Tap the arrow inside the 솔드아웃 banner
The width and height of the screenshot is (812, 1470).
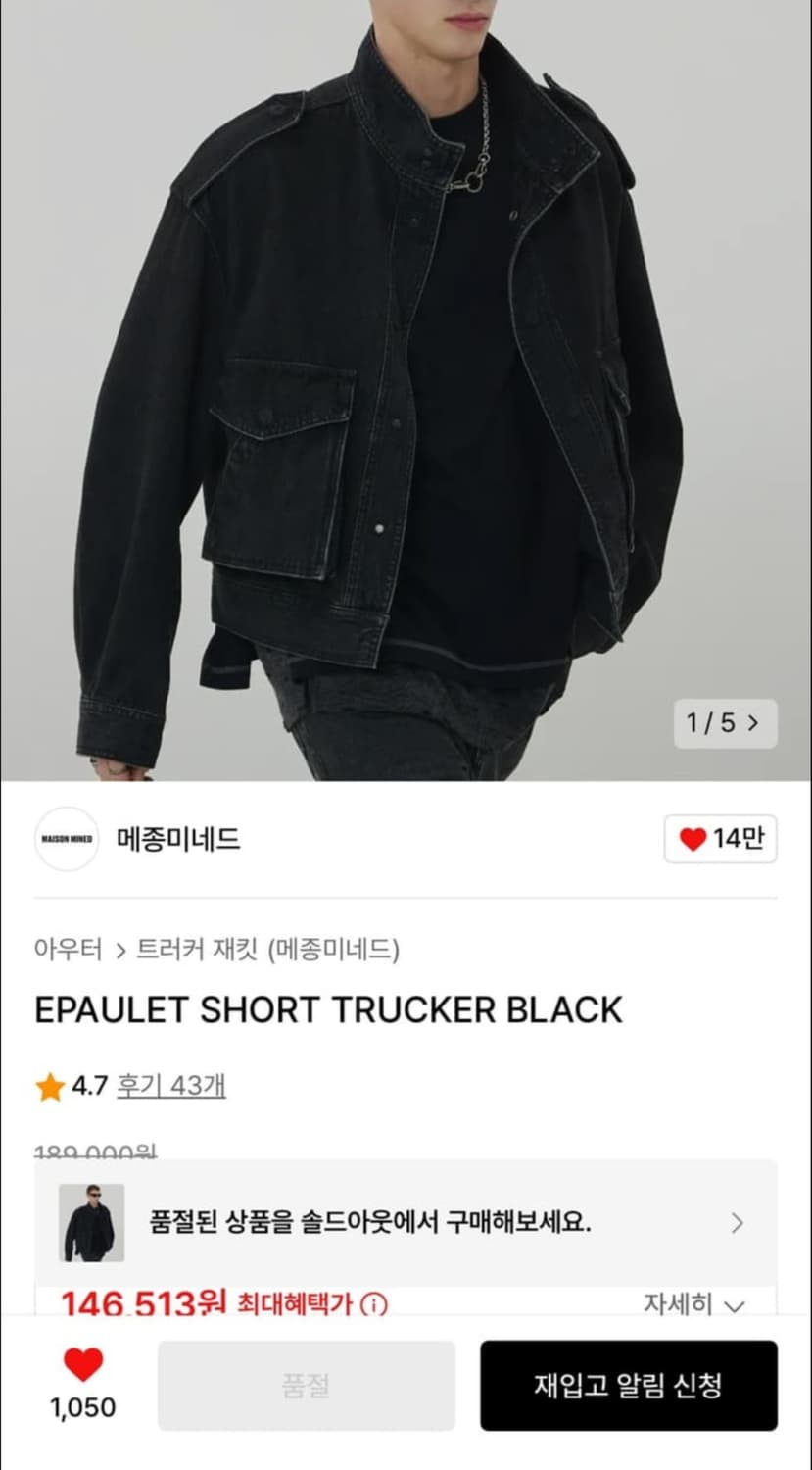[x=737, y=1223]
